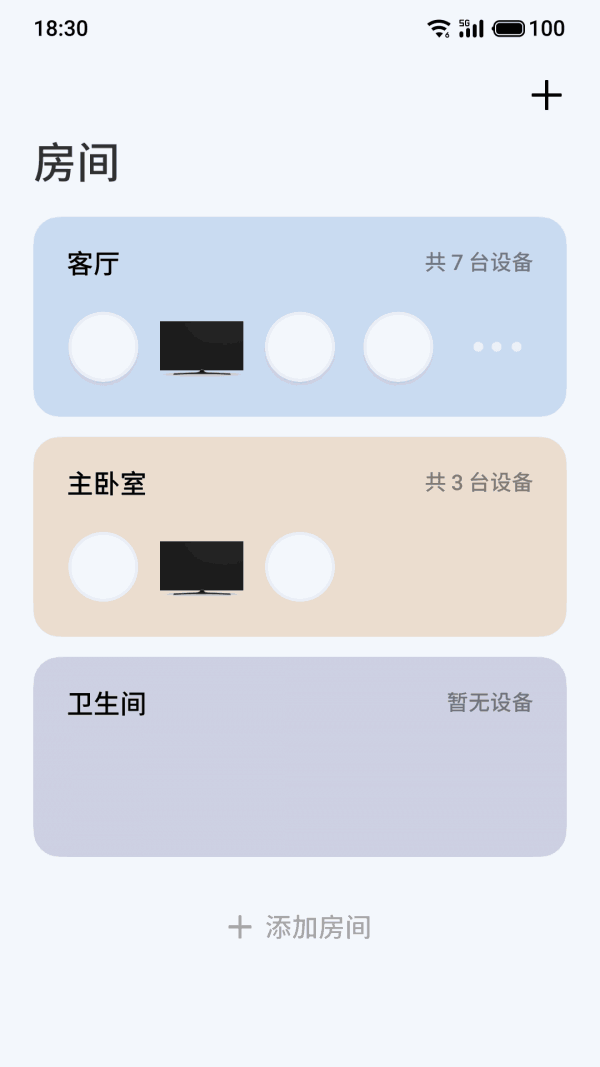Tap the plus icon at top right

(x=546, y=95)
